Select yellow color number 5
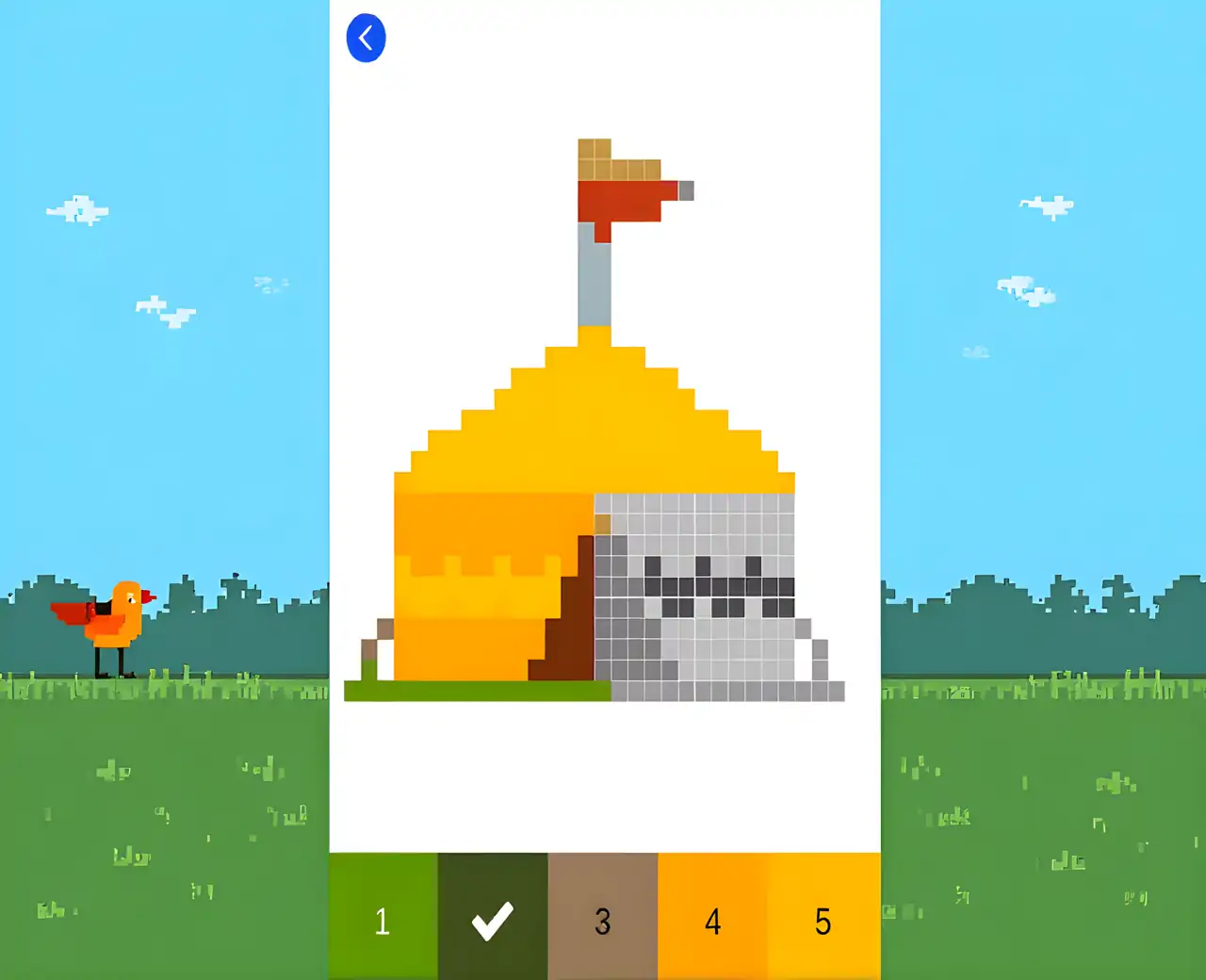 click(824, 918)
